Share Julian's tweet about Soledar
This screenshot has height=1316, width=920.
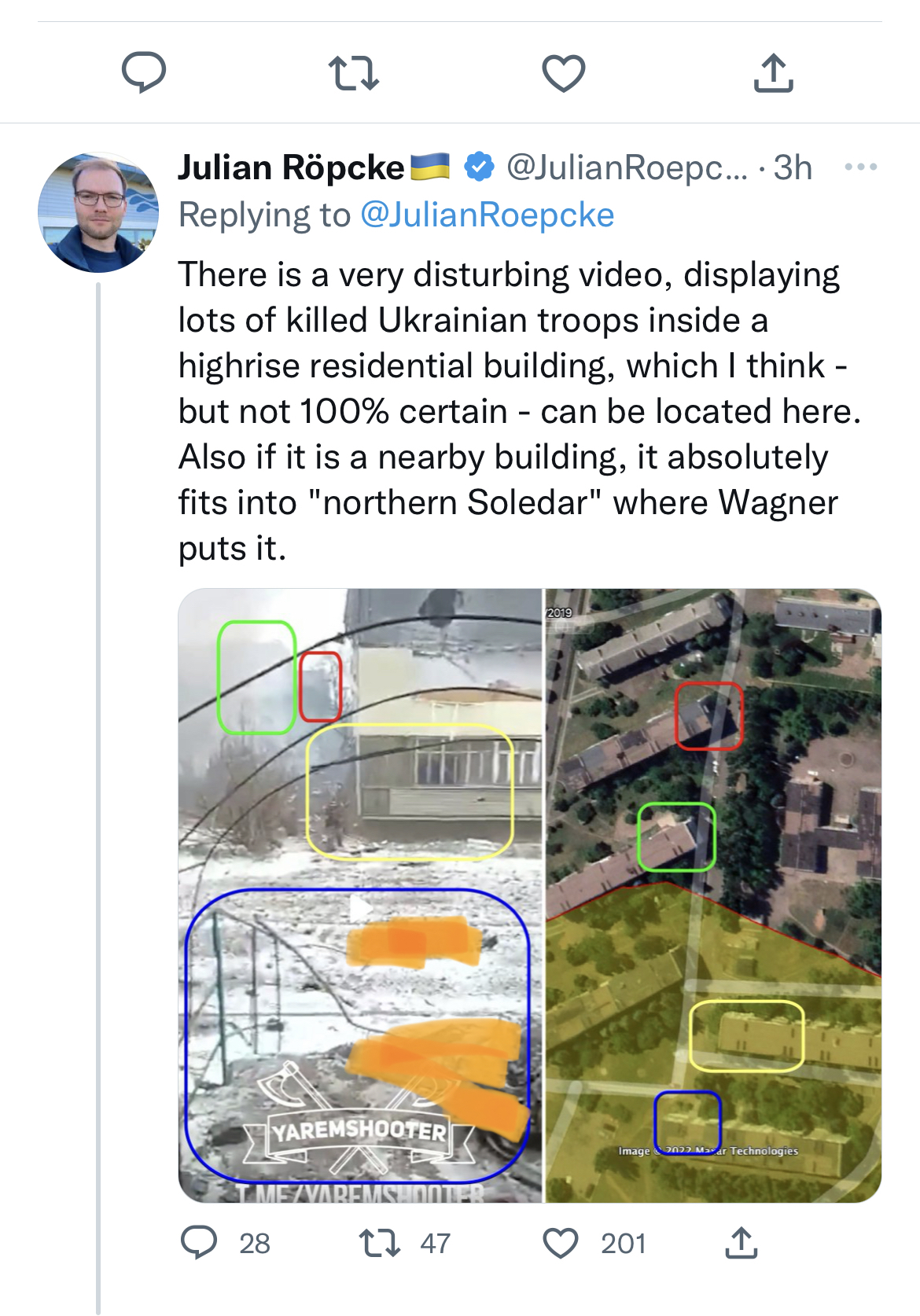(x=741, y=1243)
